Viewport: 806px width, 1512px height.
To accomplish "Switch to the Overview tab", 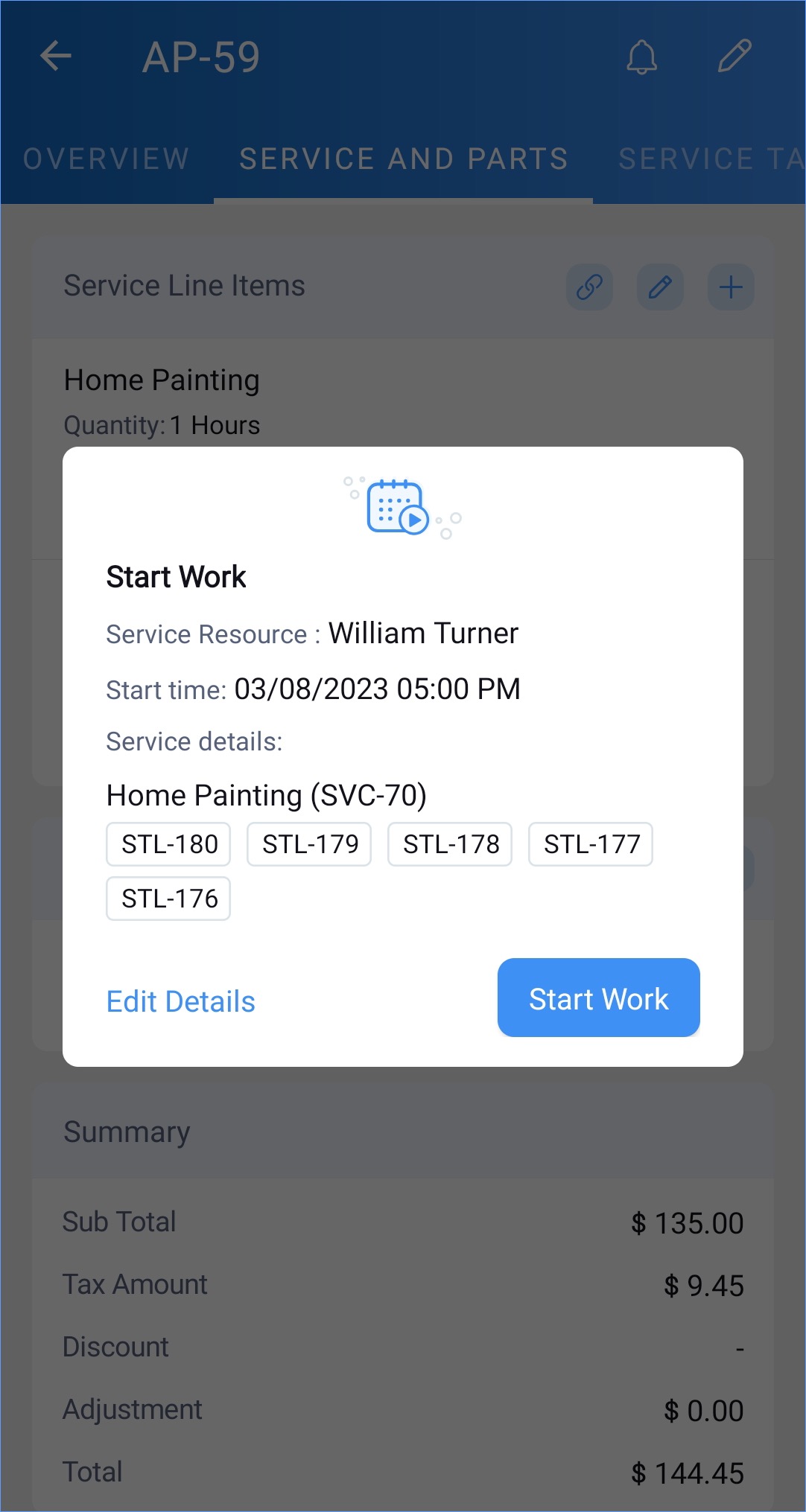I will [106, 159].
